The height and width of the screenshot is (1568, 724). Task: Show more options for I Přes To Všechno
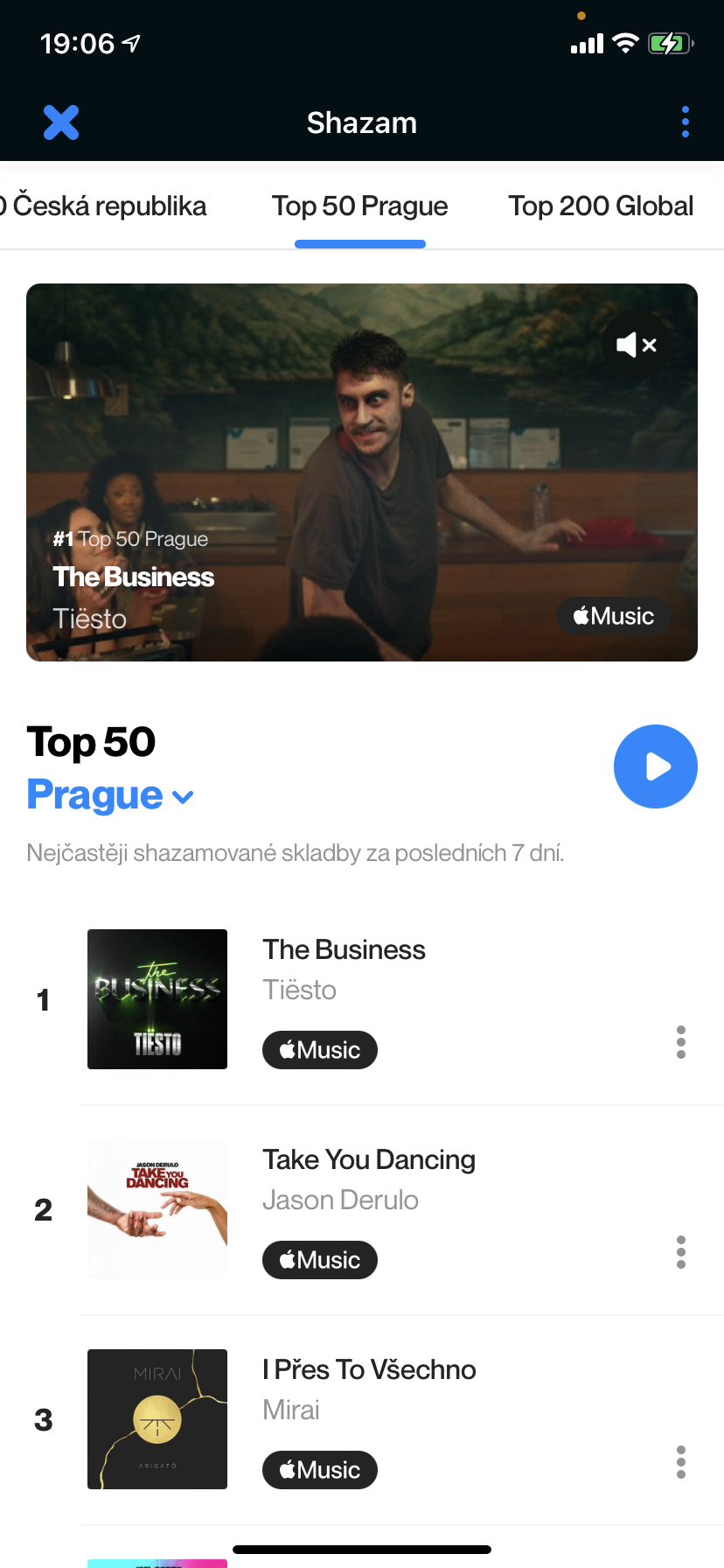[681, 1462]
